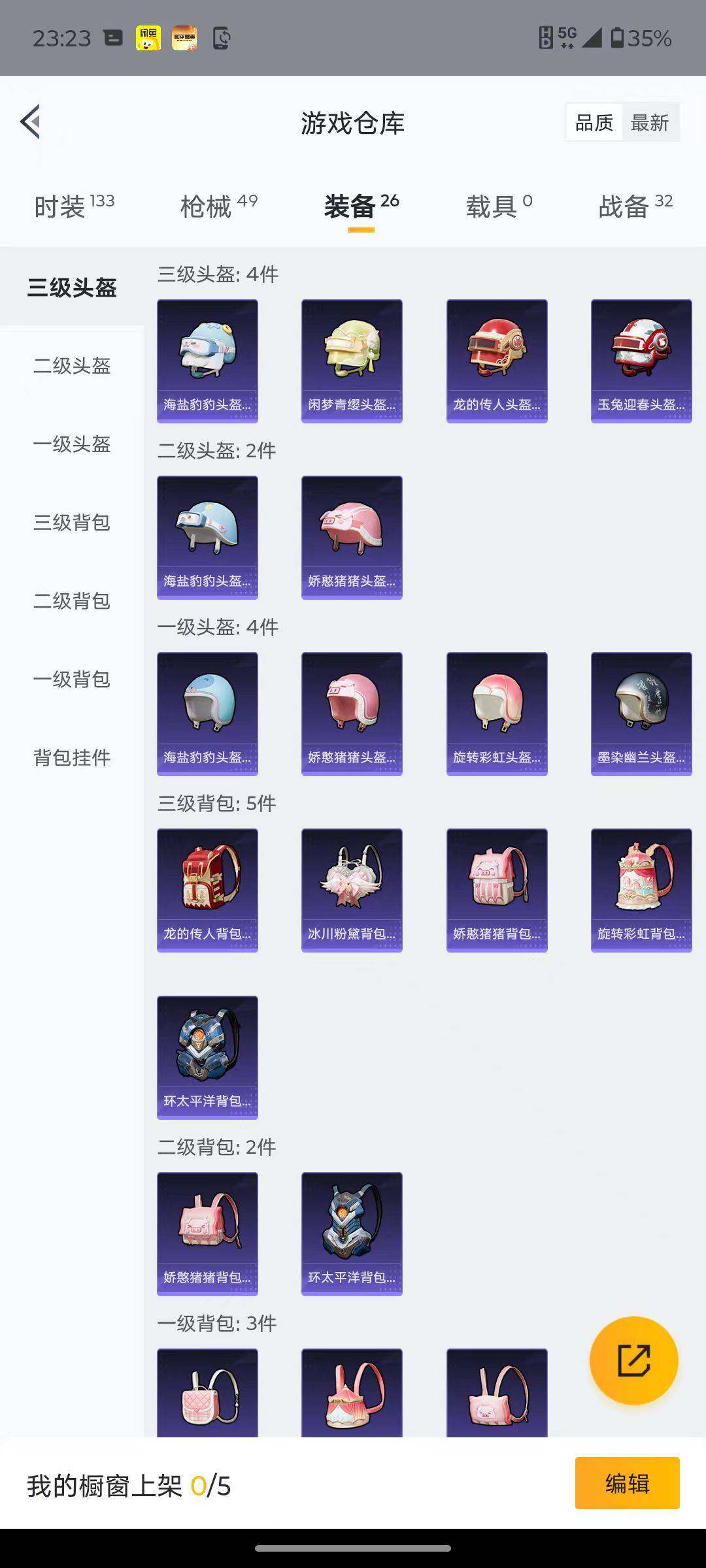Tap the yellow share floating button
Screen dimensions: 706x1568
[633, 1360]
